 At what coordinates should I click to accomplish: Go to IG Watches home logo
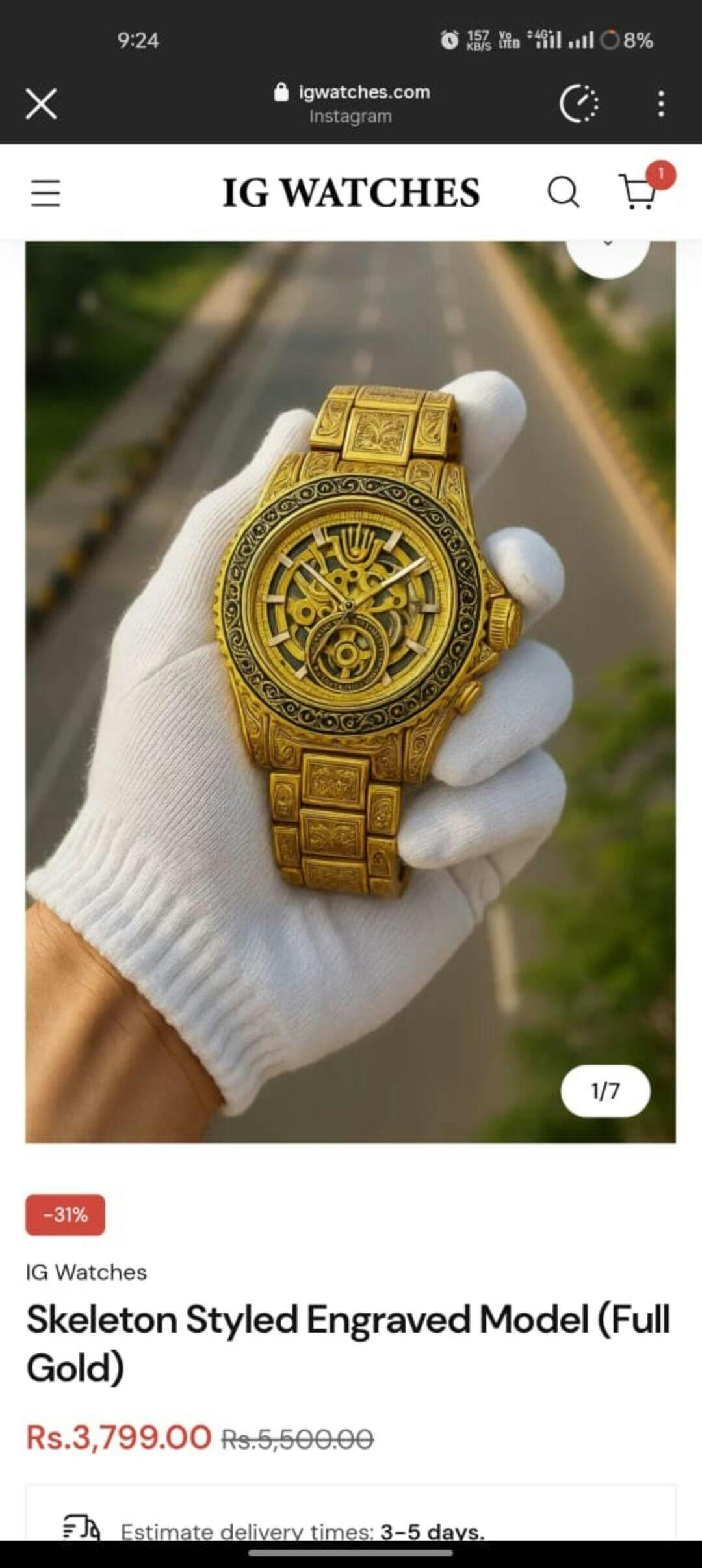351,193
